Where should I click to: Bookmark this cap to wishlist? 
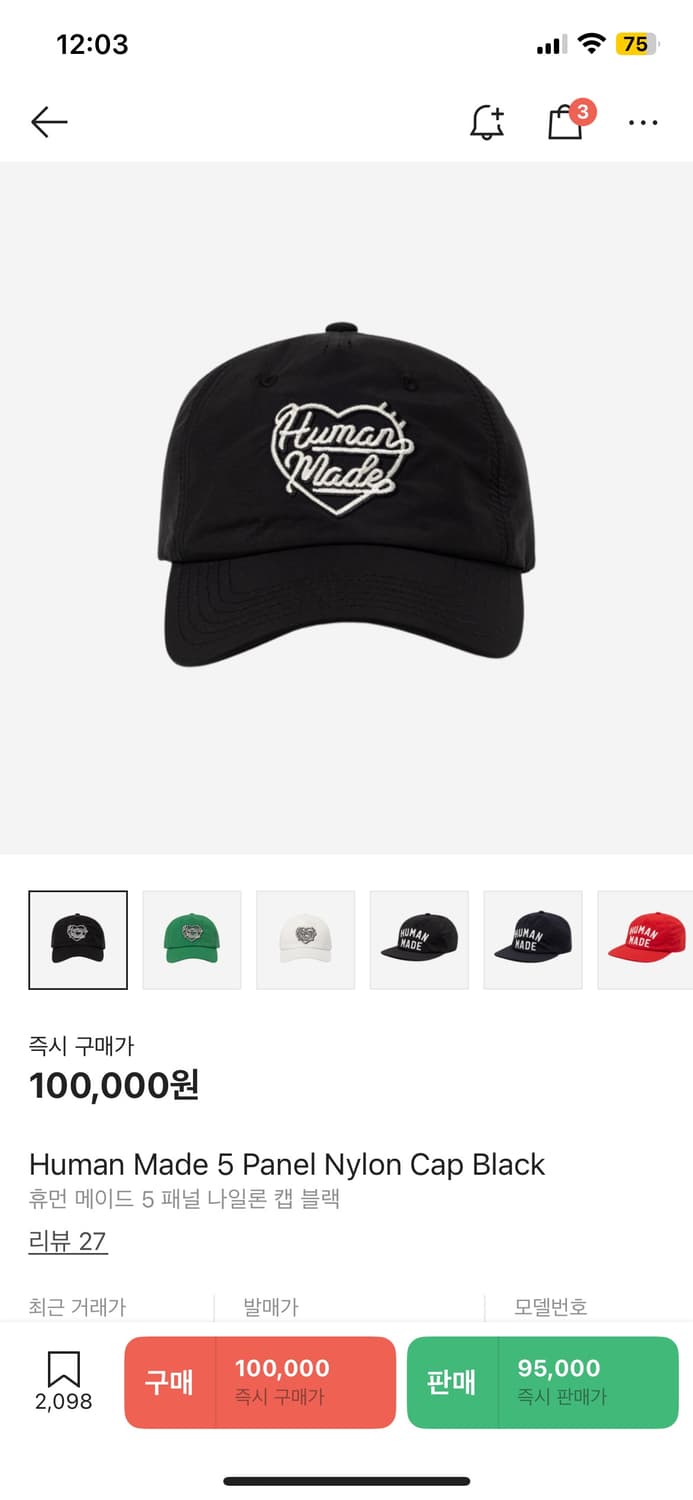pyautogui.click(x=64, y=1381)
